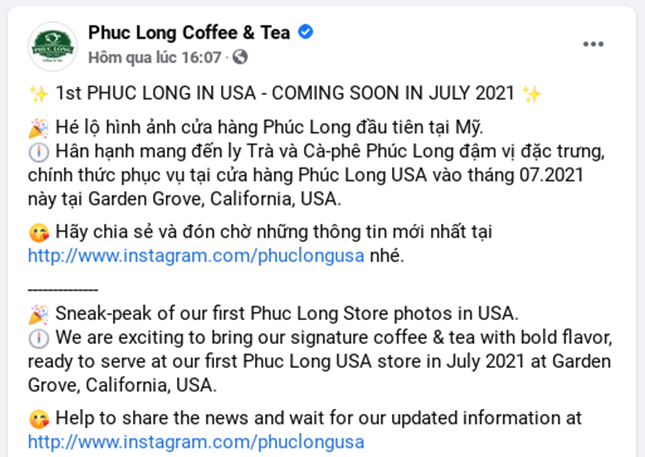Image resolution: width=645 pixels, height=457 pixels.
Task: Tap the Phuc Long profile picture
Action: click(x=53, y=46)
